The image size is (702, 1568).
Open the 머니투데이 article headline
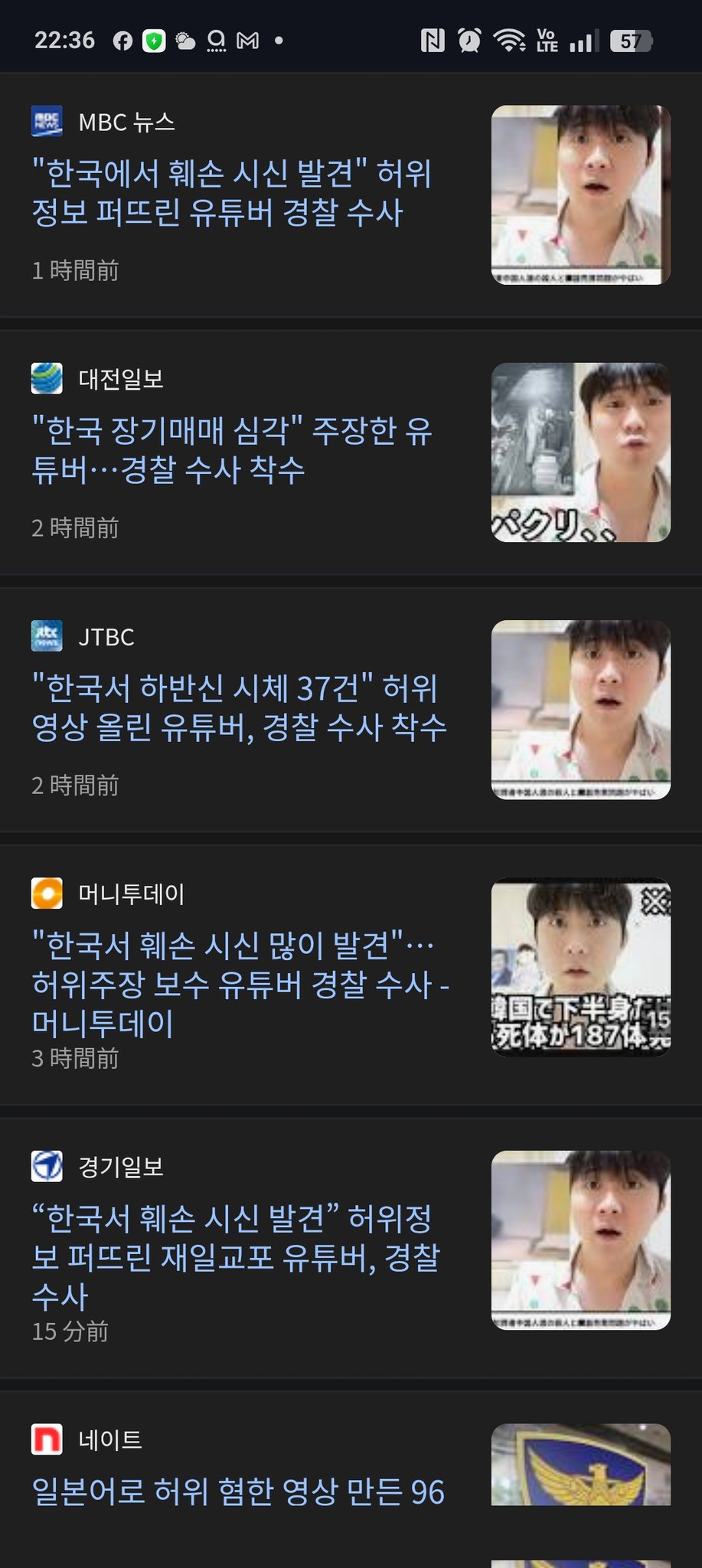point(239,985)
